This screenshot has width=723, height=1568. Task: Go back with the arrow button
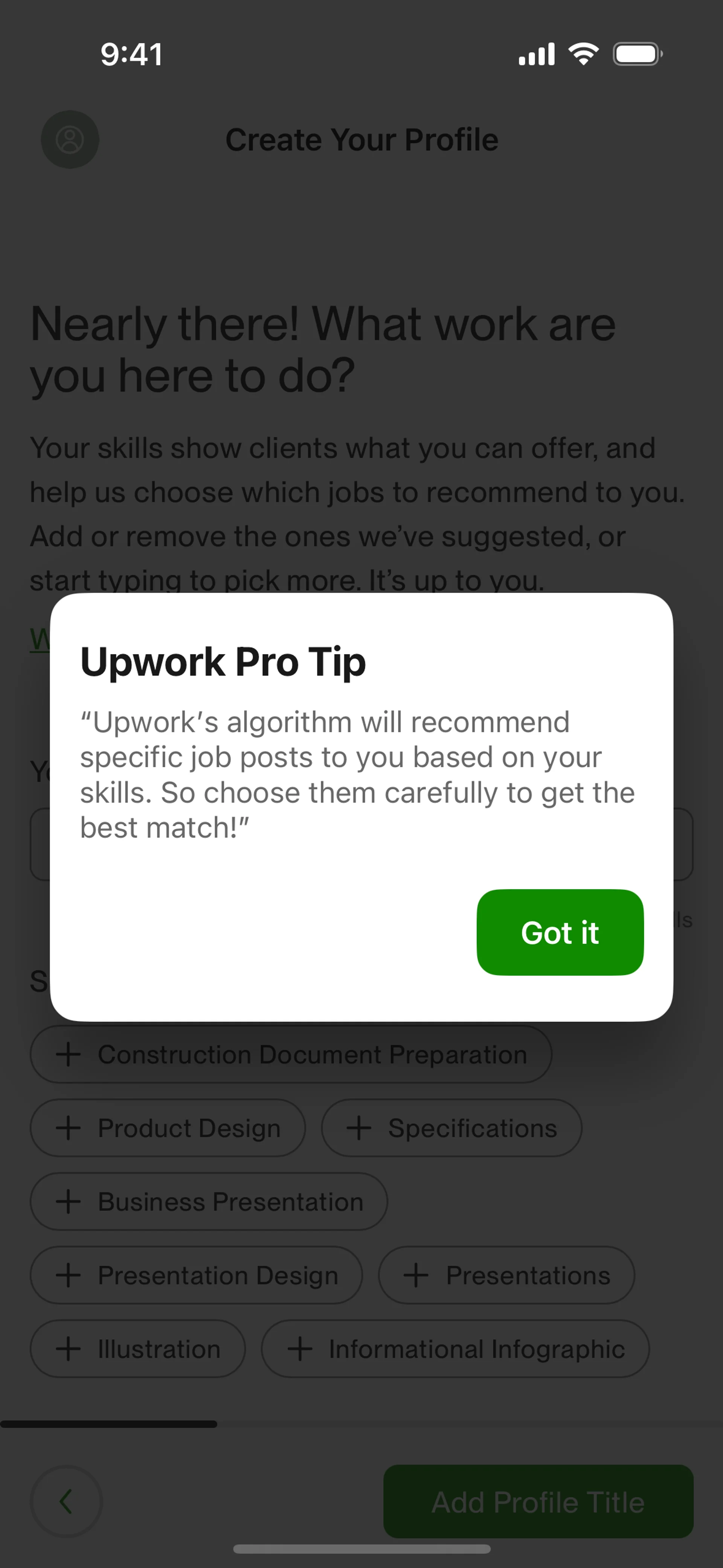pyautogui.click(x=66, y=1502)
